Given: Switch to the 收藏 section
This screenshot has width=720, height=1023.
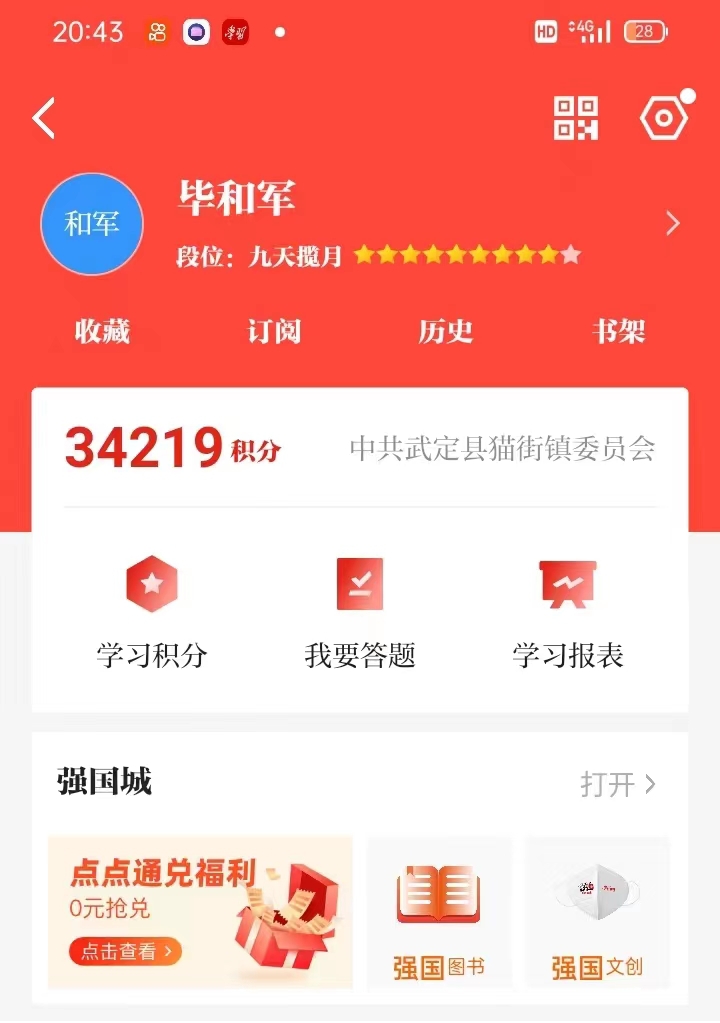Looking at the screenshot, I should click(x=102, y=332).
